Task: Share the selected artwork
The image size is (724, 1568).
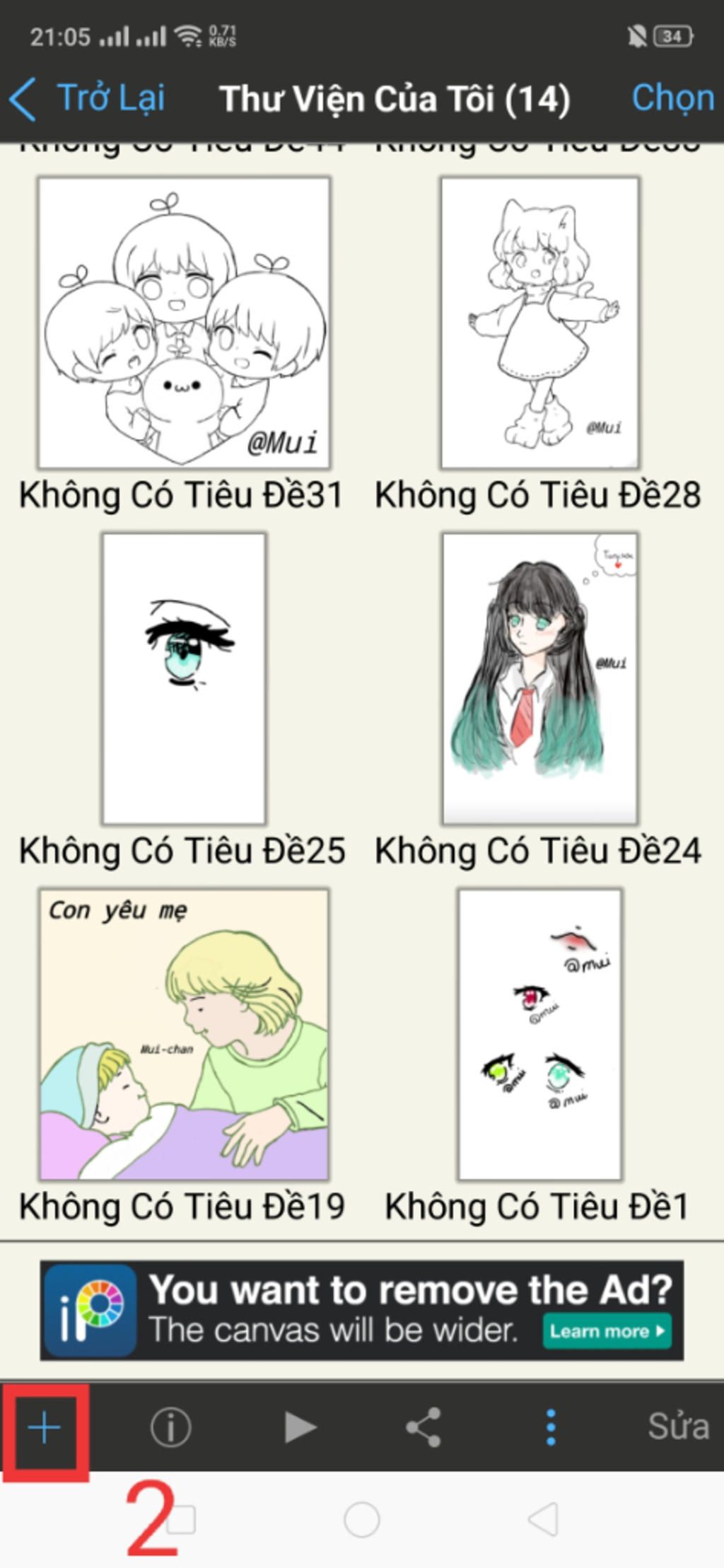Action: tap(424, 1427)
